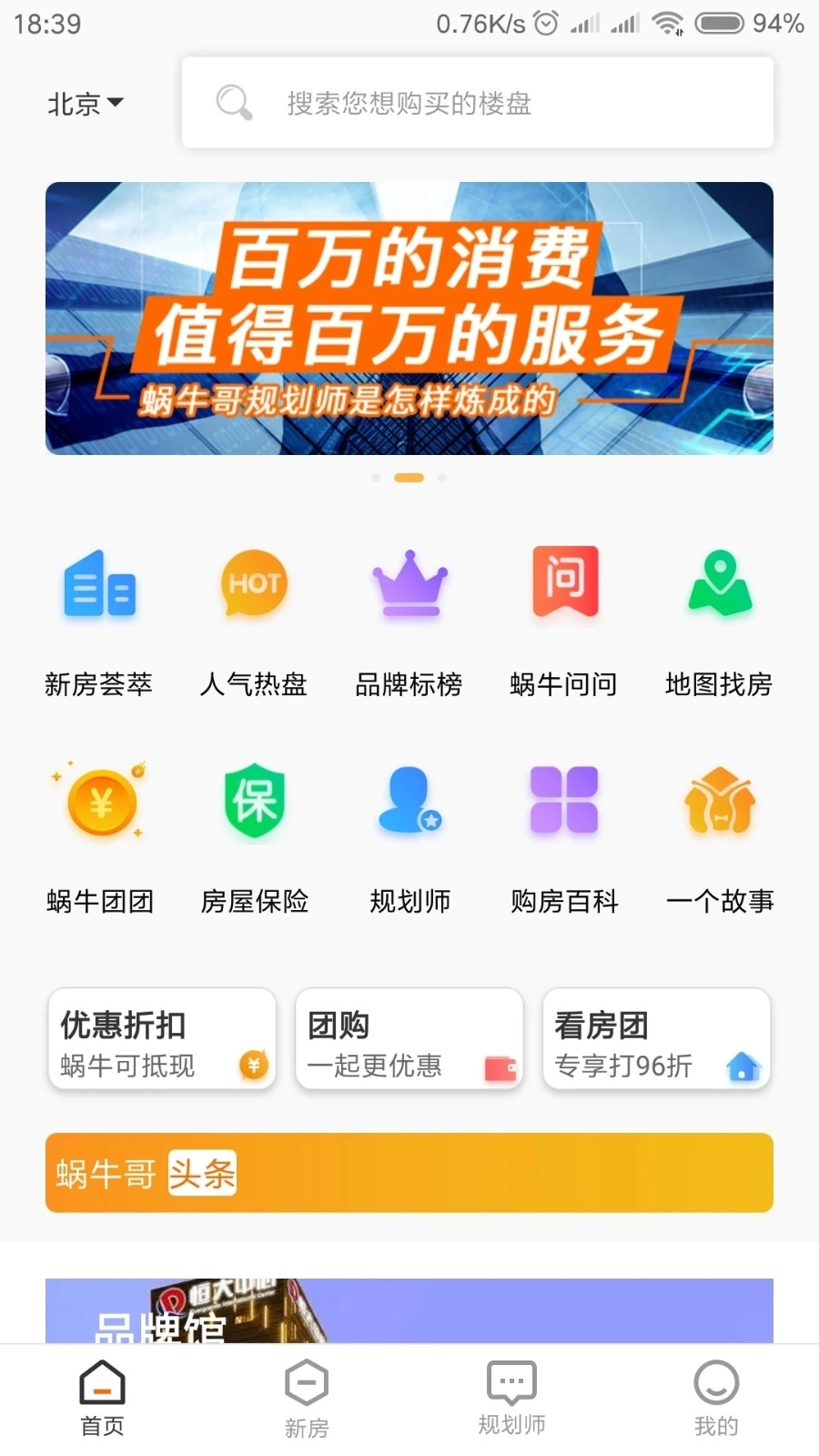Open the 蜗牛哥头条 headlines banner
The width and height of the screenshot is (819, 1456).
[x=409, y=1173]
